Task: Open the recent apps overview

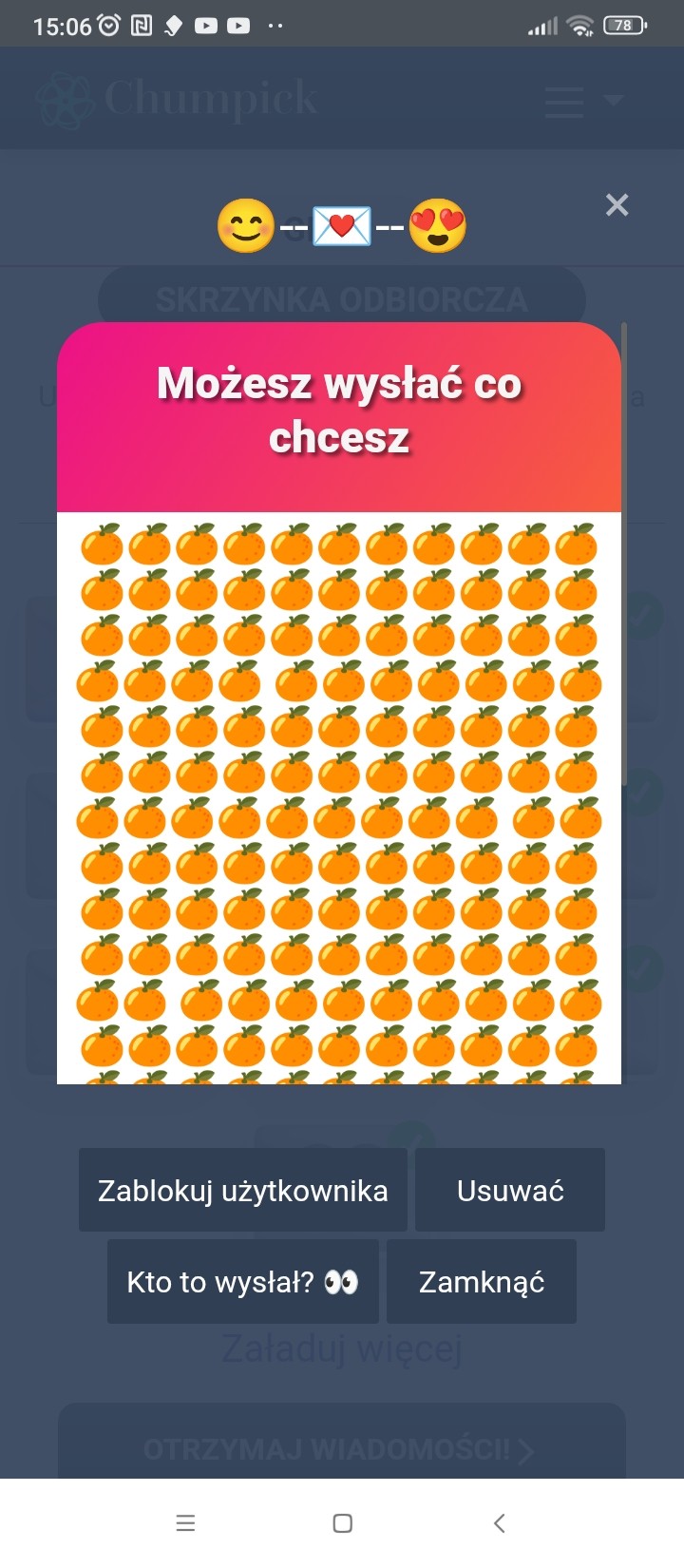Action: click(186, 1523)
